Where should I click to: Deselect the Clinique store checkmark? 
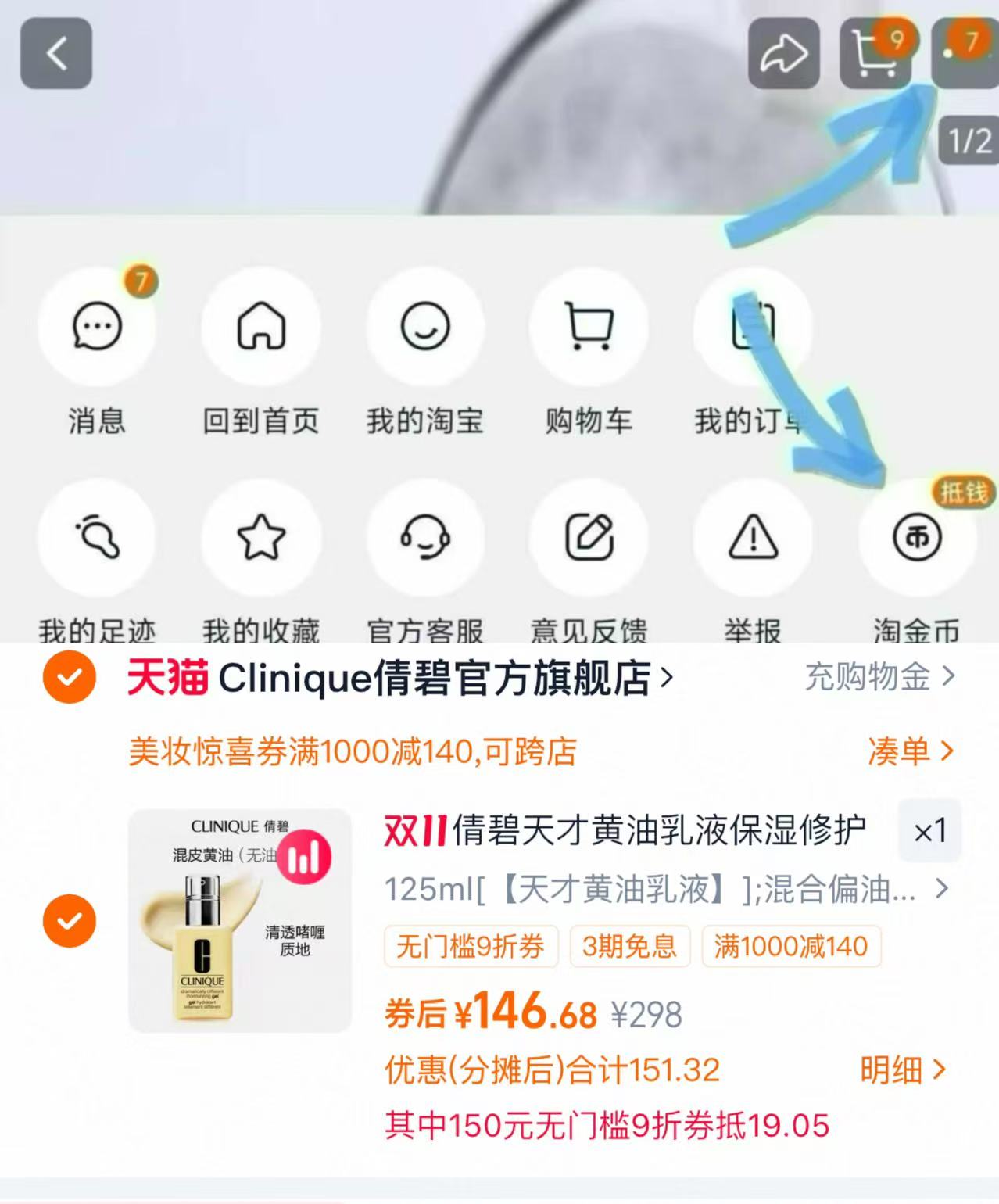71,679
